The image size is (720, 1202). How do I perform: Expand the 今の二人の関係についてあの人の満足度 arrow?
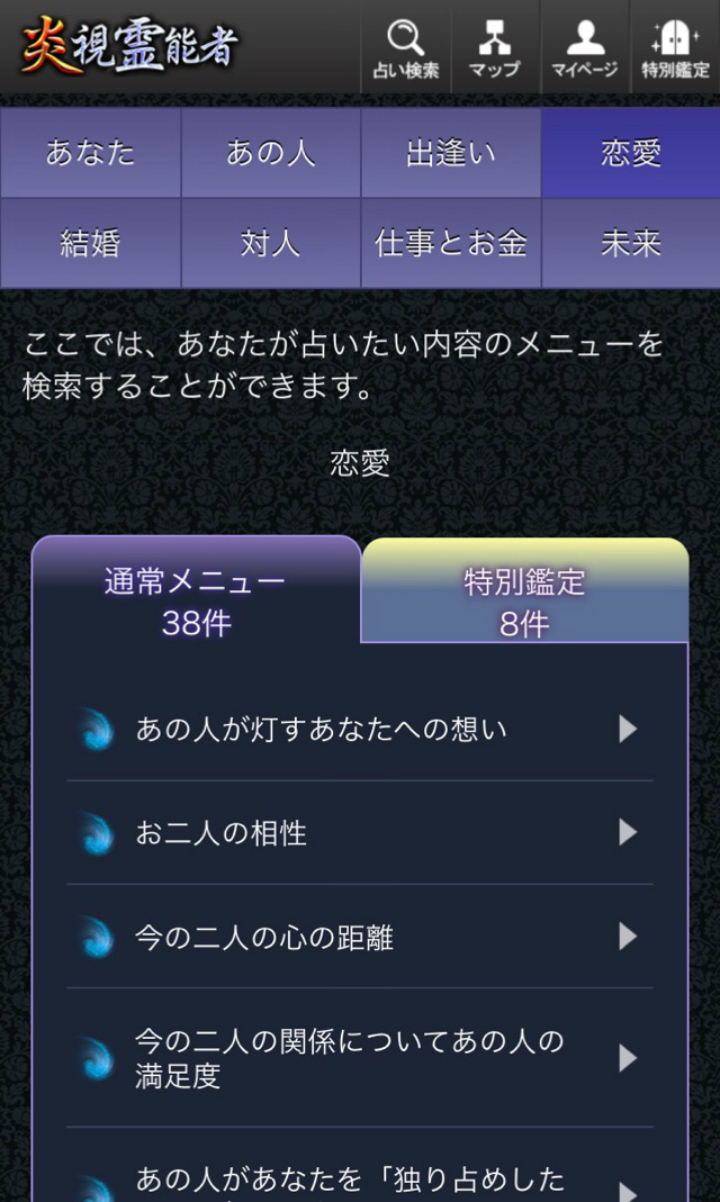pyautogui.click(x=629, y=1055)
